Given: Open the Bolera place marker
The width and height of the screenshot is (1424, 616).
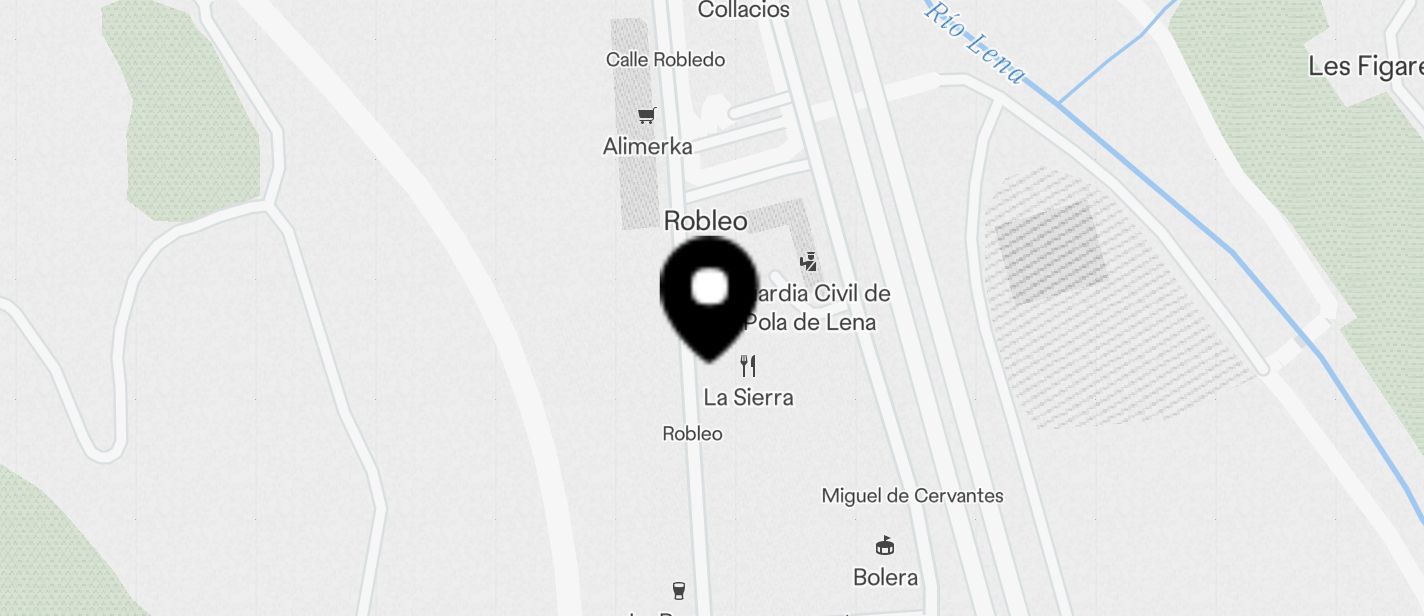Looking at the screenshot, I should (885, 546).
